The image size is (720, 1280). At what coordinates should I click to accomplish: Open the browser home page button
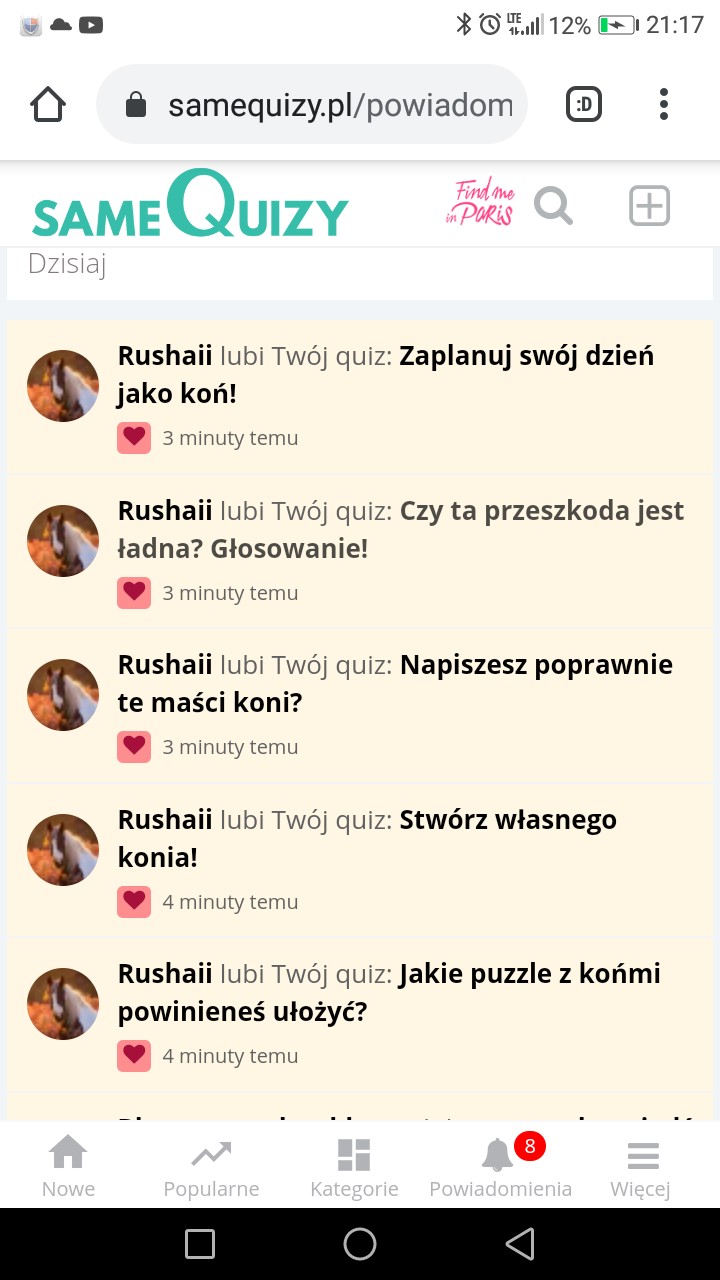click(48, 105)
